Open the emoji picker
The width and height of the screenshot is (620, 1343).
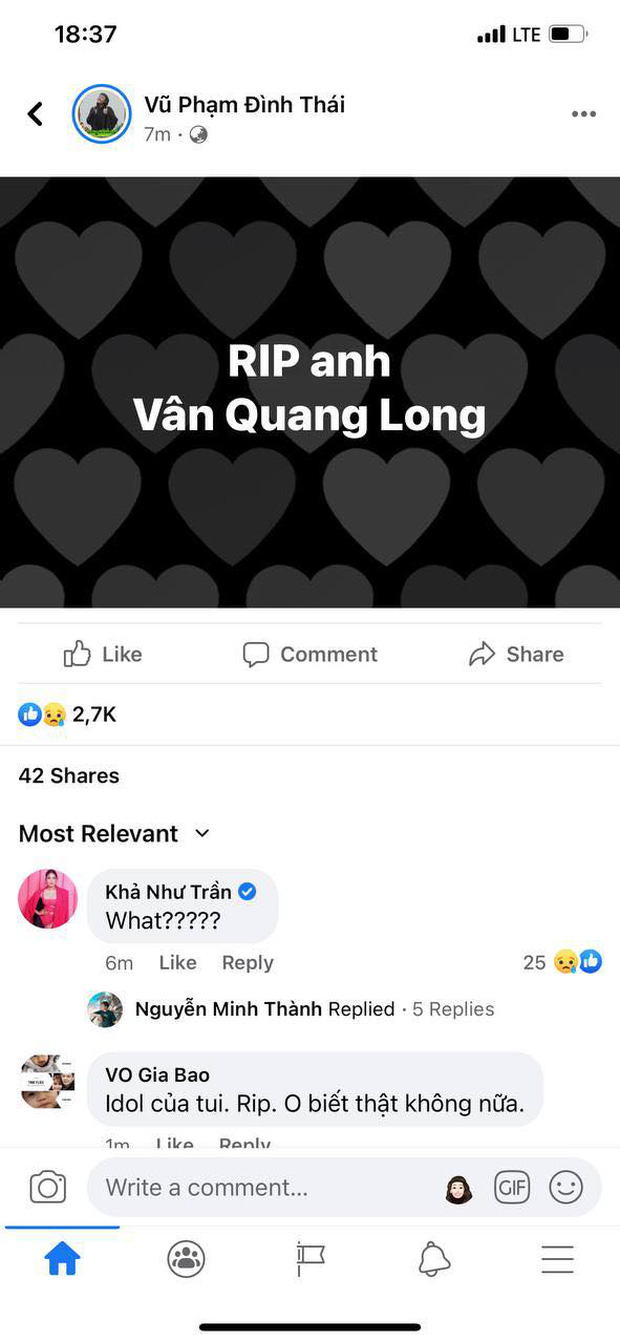pyautogui.click(x=566, y=1187)
